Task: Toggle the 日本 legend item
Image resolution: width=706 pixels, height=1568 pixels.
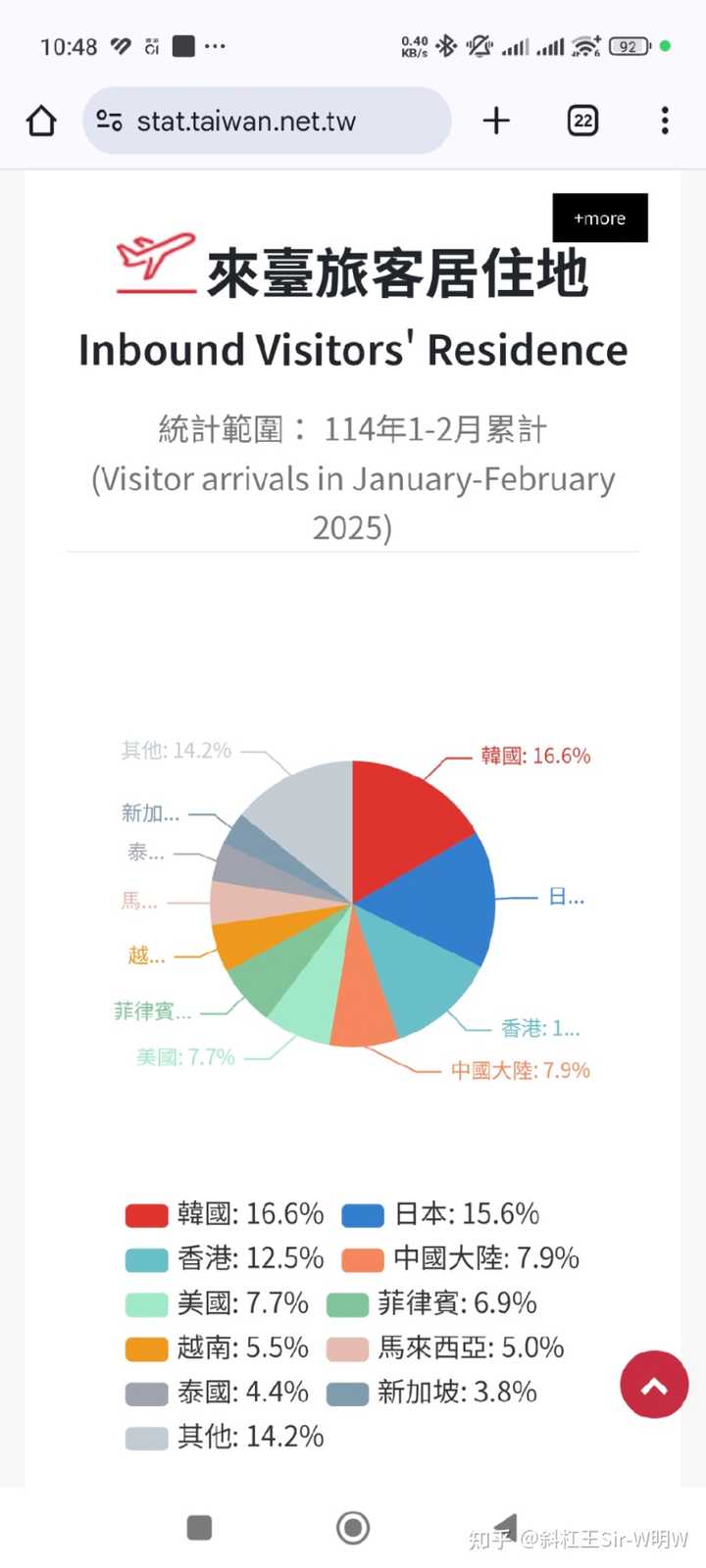Action: 440,1214
